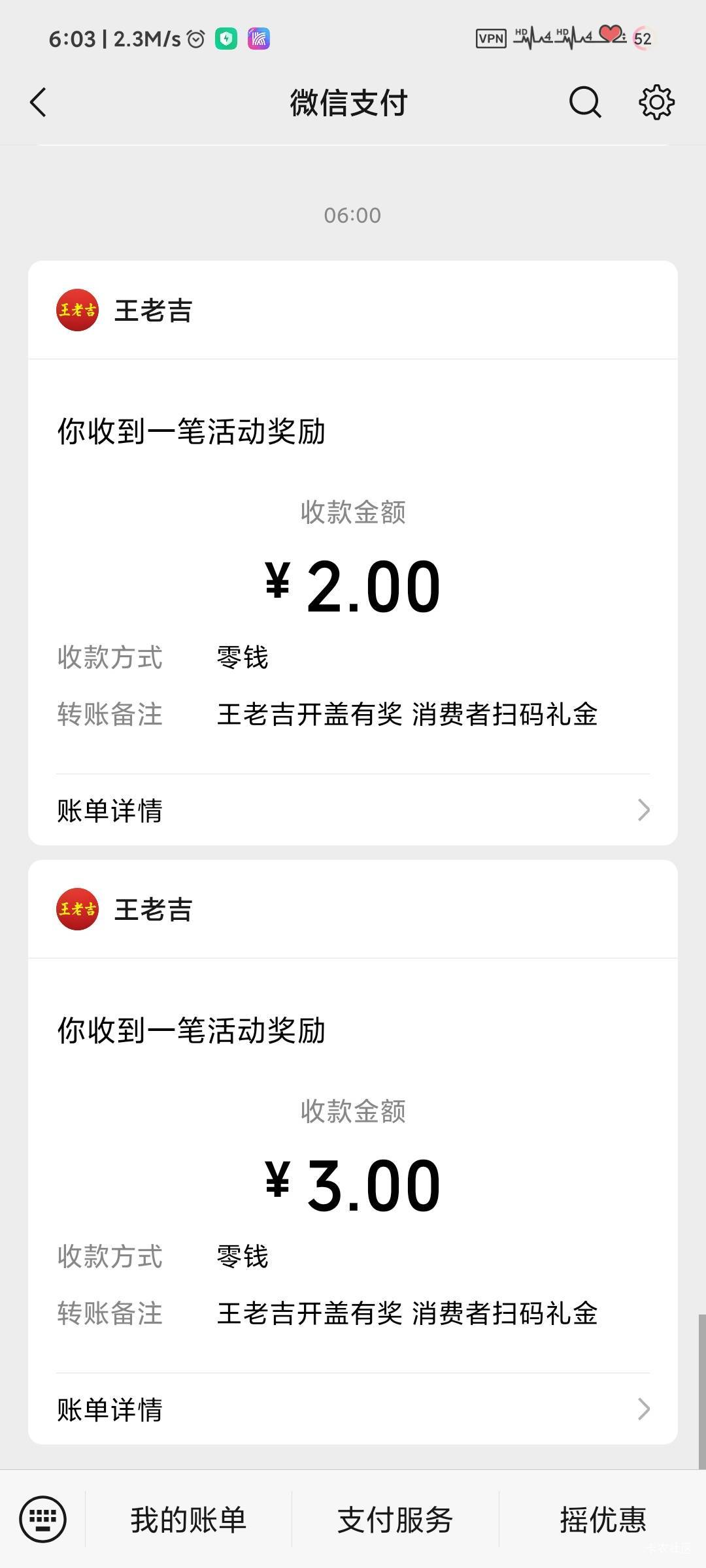706x1568 pixels.
Task: Go back from the 微信支付 page
Action: [39, 103]
